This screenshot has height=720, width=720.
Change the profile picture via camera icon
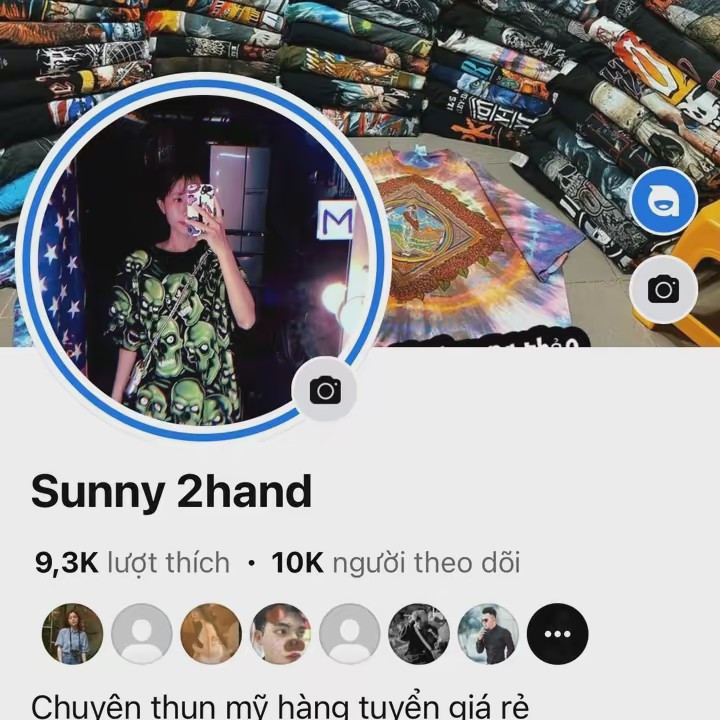click(x=324, y=391)
